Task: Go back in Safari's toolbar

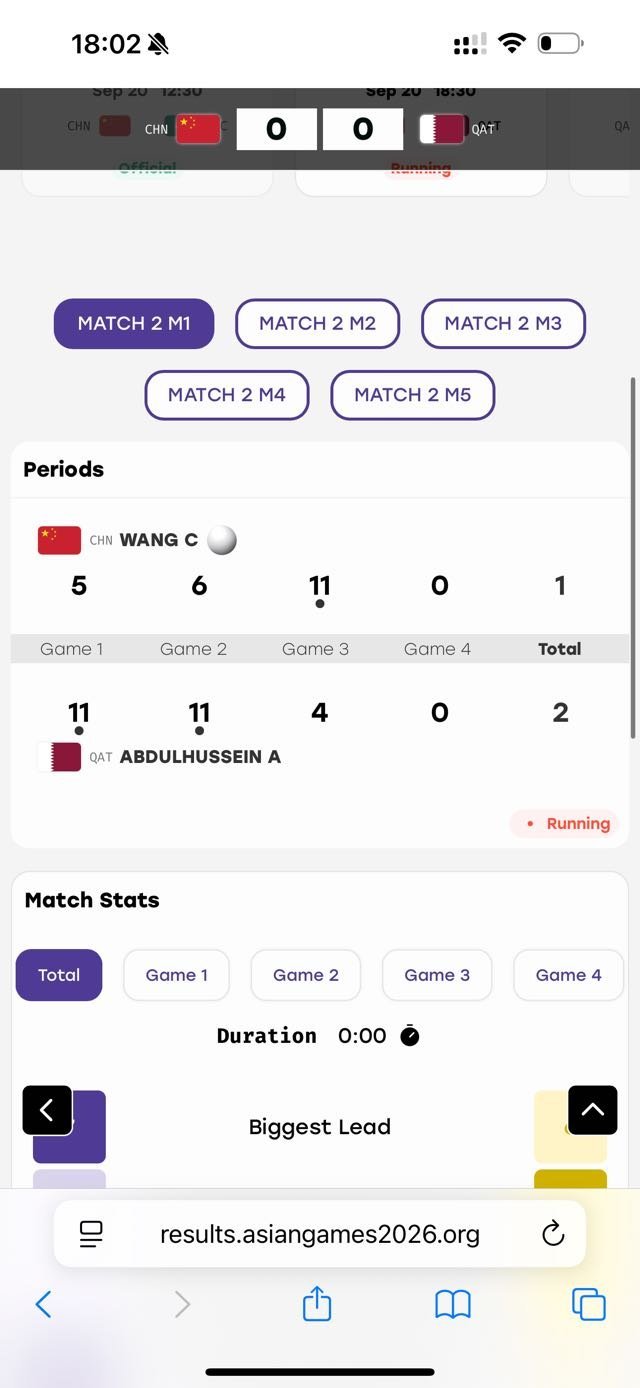Action: (x=43, y=1304)
